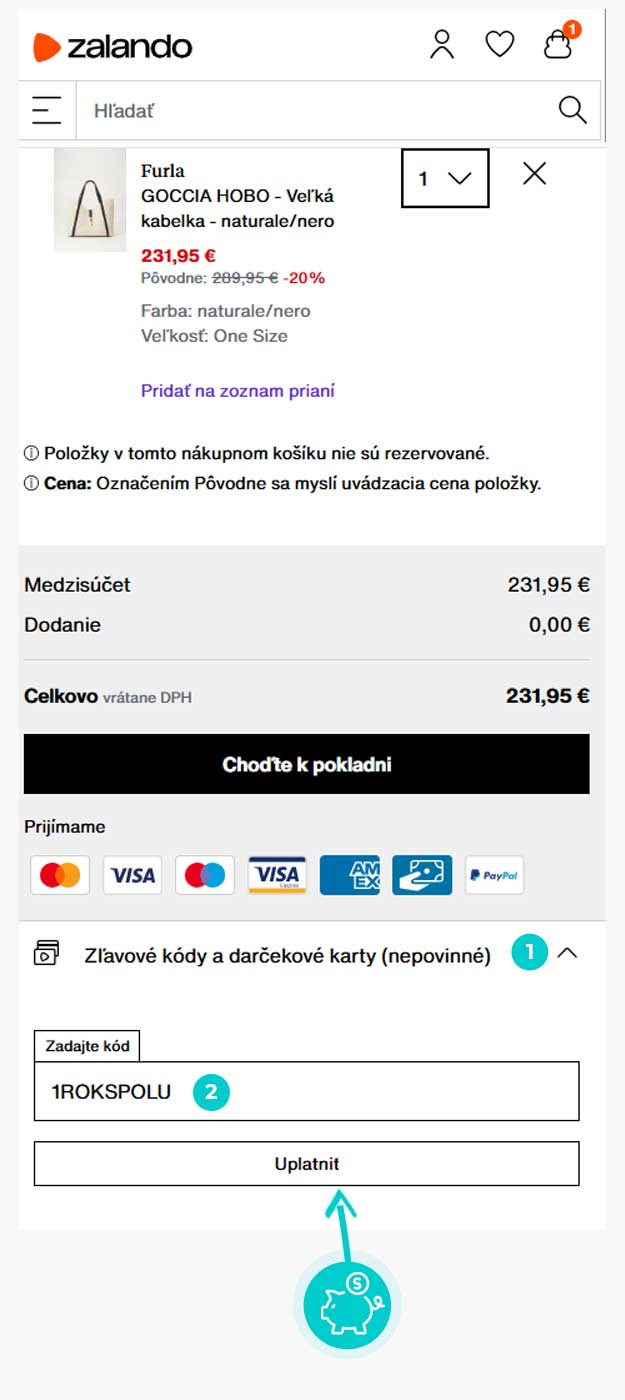This screenshot has height=1400, width=625.
Task: Apply the code with Uplatniť button
Action: pyautogui.click(x=306, y=1164)
